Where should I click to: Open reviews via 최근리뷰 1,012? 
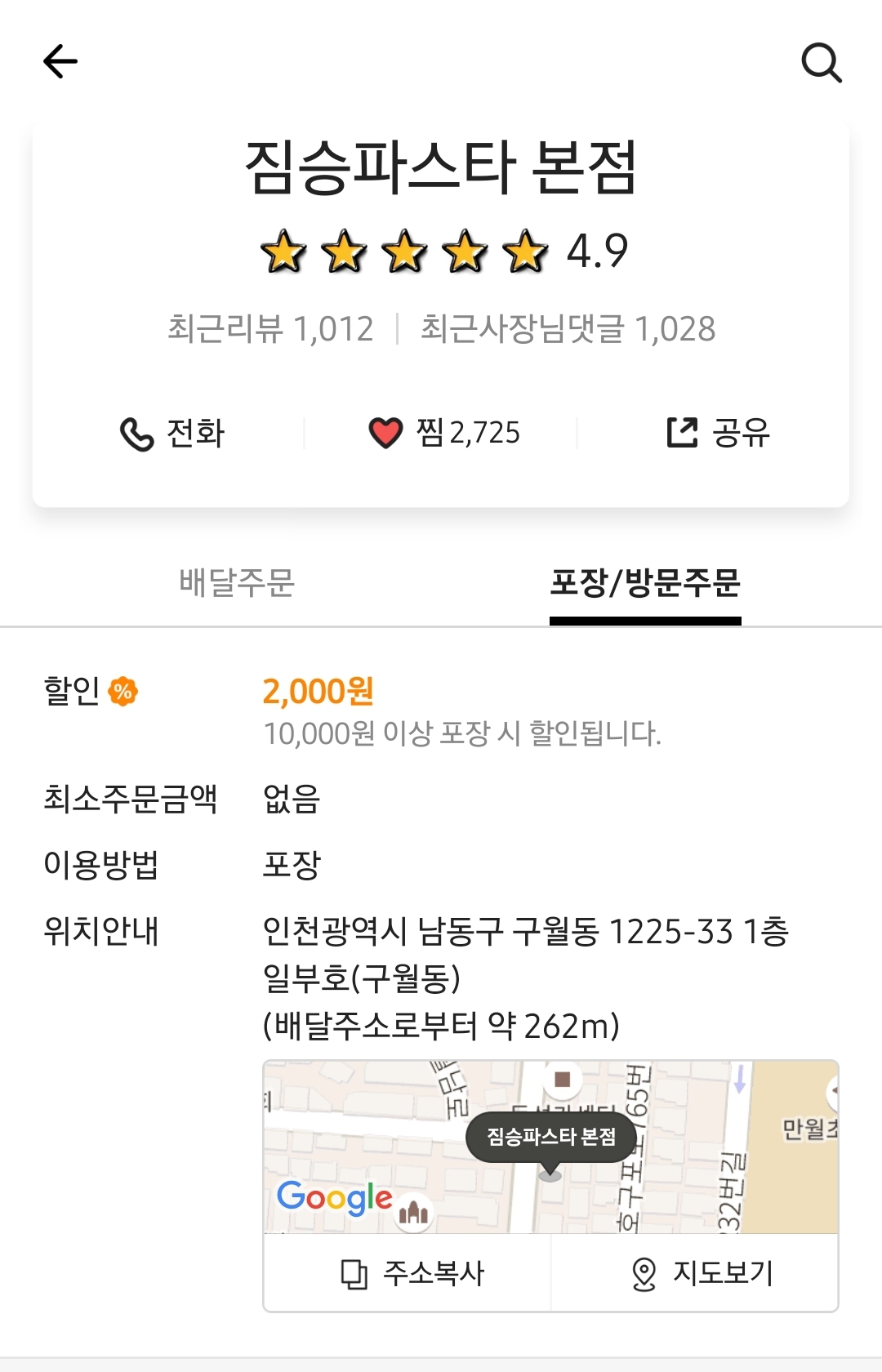coord(270,329)
